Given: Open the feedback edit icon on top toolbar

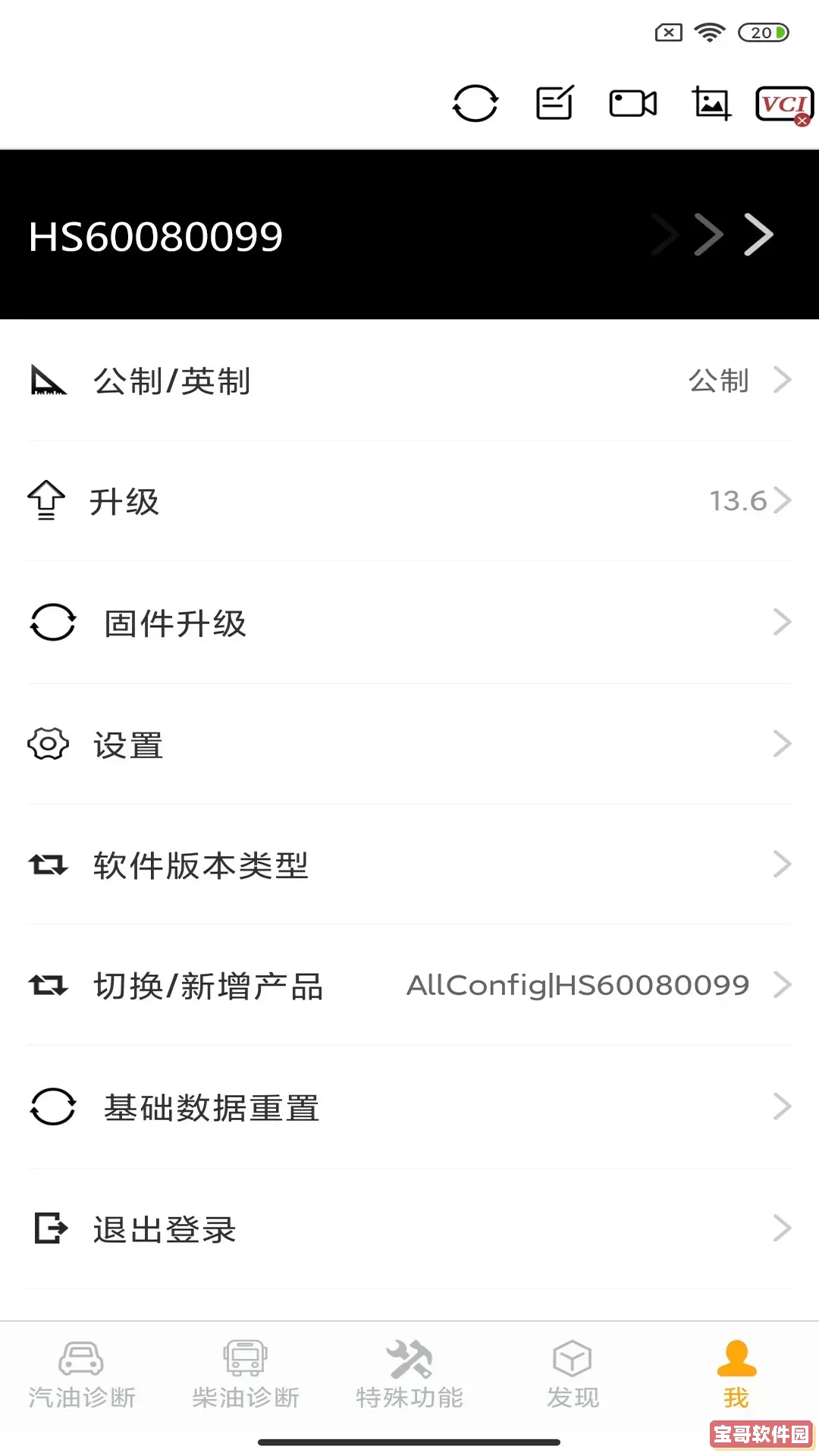Looking at the screenshot, I should click(x=554, y=103).
